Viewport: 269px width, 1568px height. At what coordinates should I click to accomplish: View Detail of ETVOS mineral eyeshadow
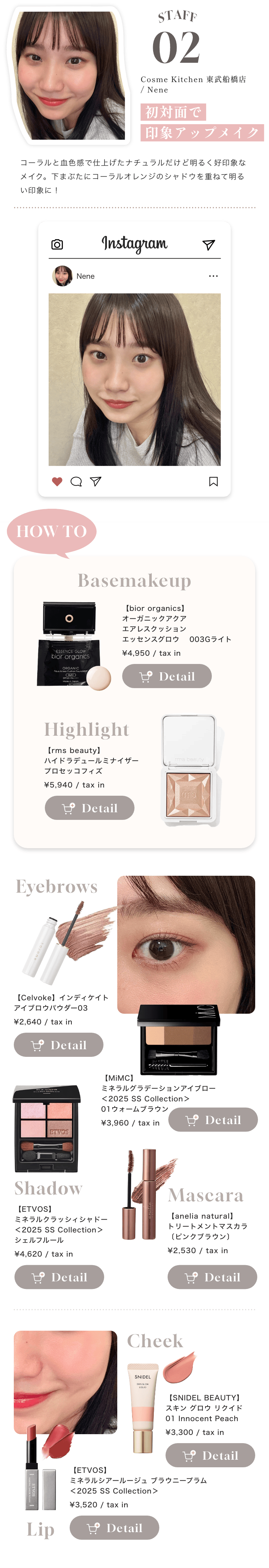click(x=59, y=1277)
